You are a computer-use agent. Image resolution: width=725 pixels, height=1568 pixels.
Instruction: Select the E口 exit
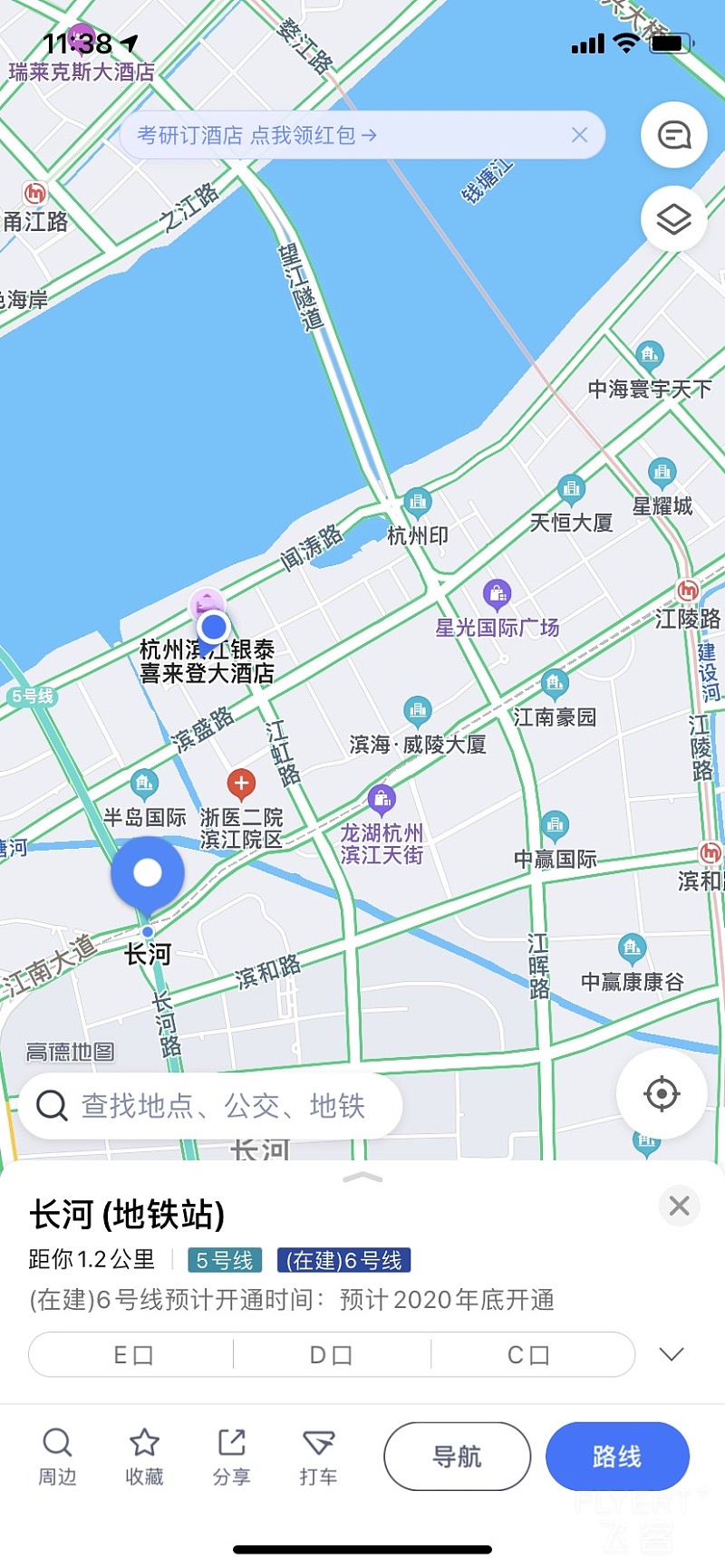[x=132, y=1355]
